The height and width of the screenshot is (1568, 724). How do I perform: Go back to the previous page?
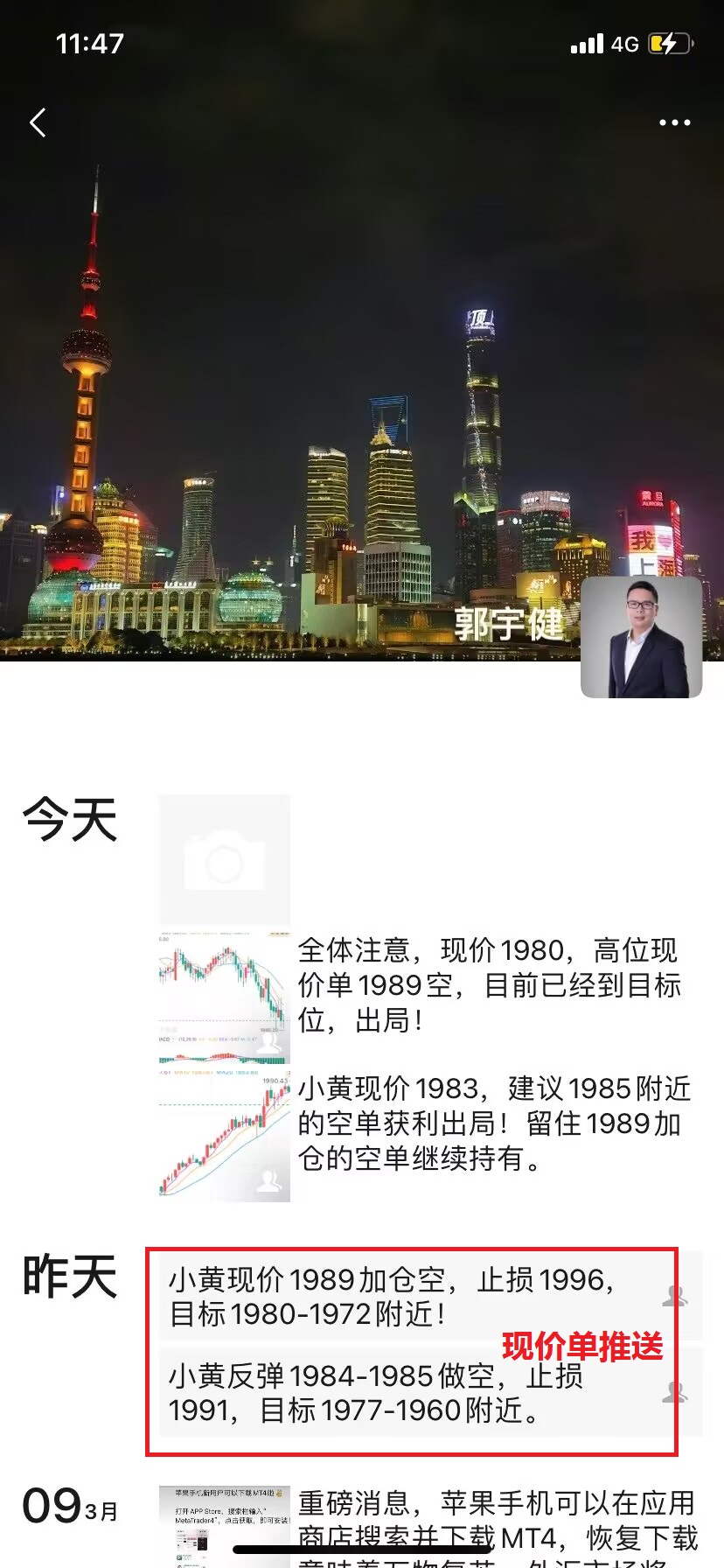38,122
